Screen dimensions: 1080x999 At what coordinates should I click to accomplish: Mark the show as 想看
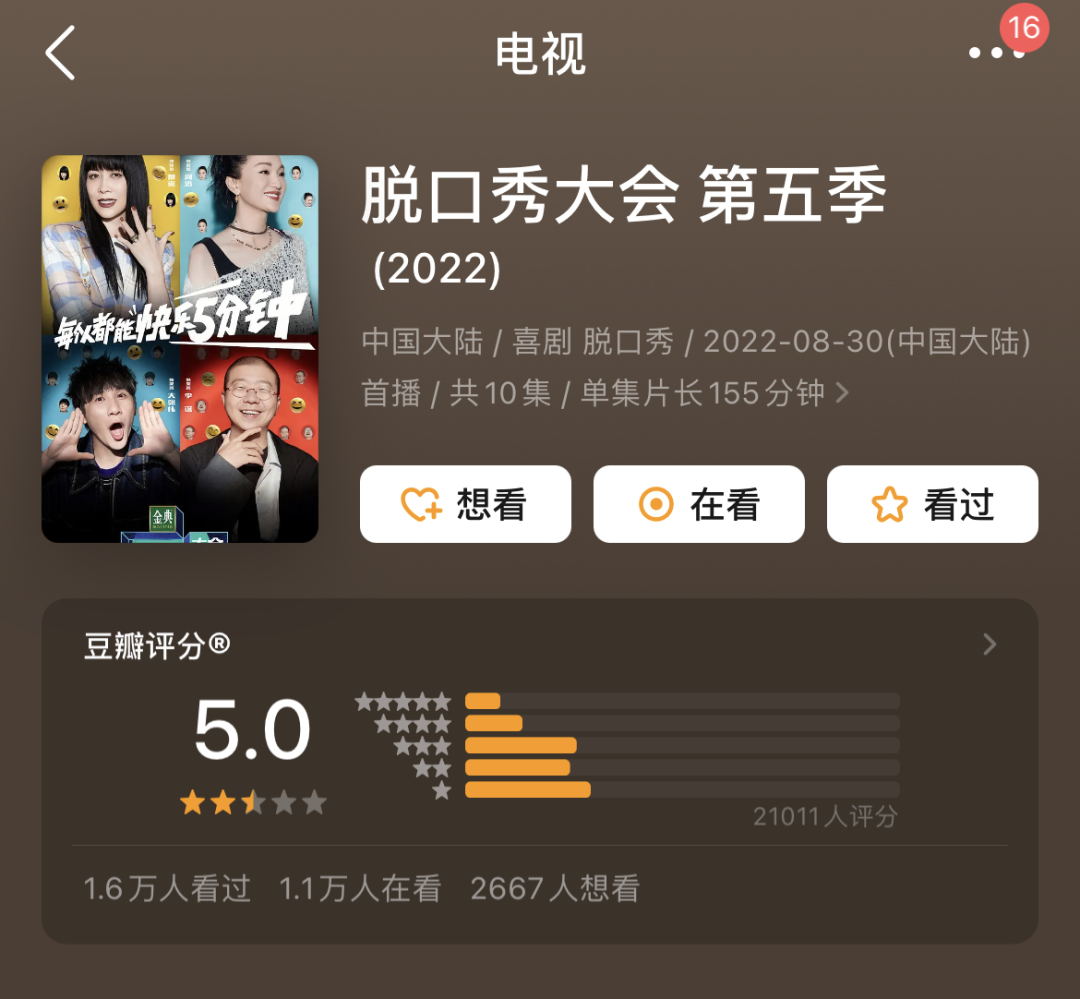point(465,504)
